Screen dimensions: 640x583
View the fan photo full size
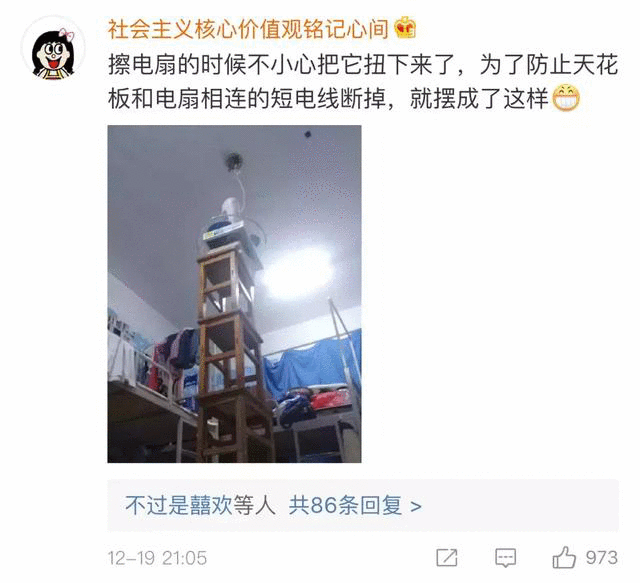234,294
